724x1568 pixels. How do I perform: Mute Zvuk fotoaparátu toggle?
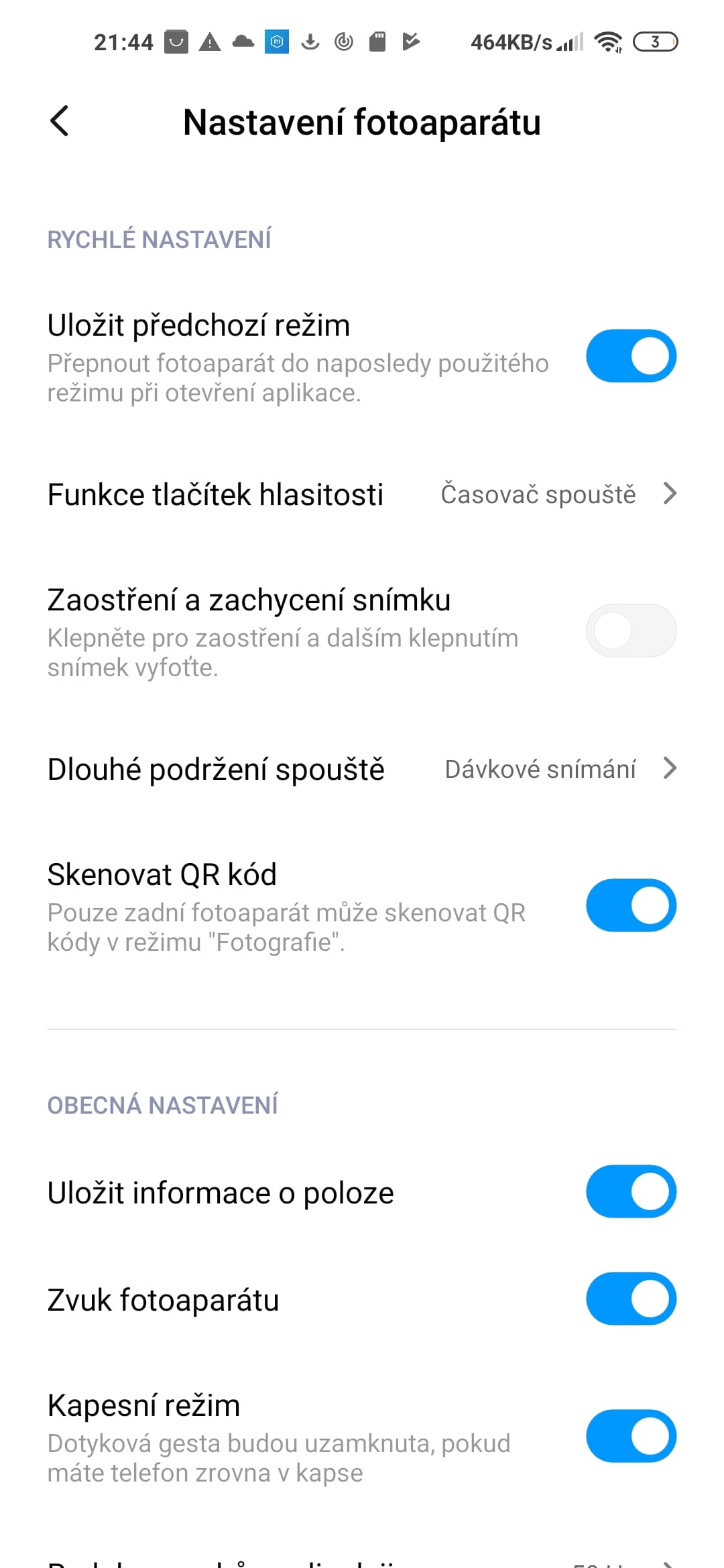[631, 1299]
